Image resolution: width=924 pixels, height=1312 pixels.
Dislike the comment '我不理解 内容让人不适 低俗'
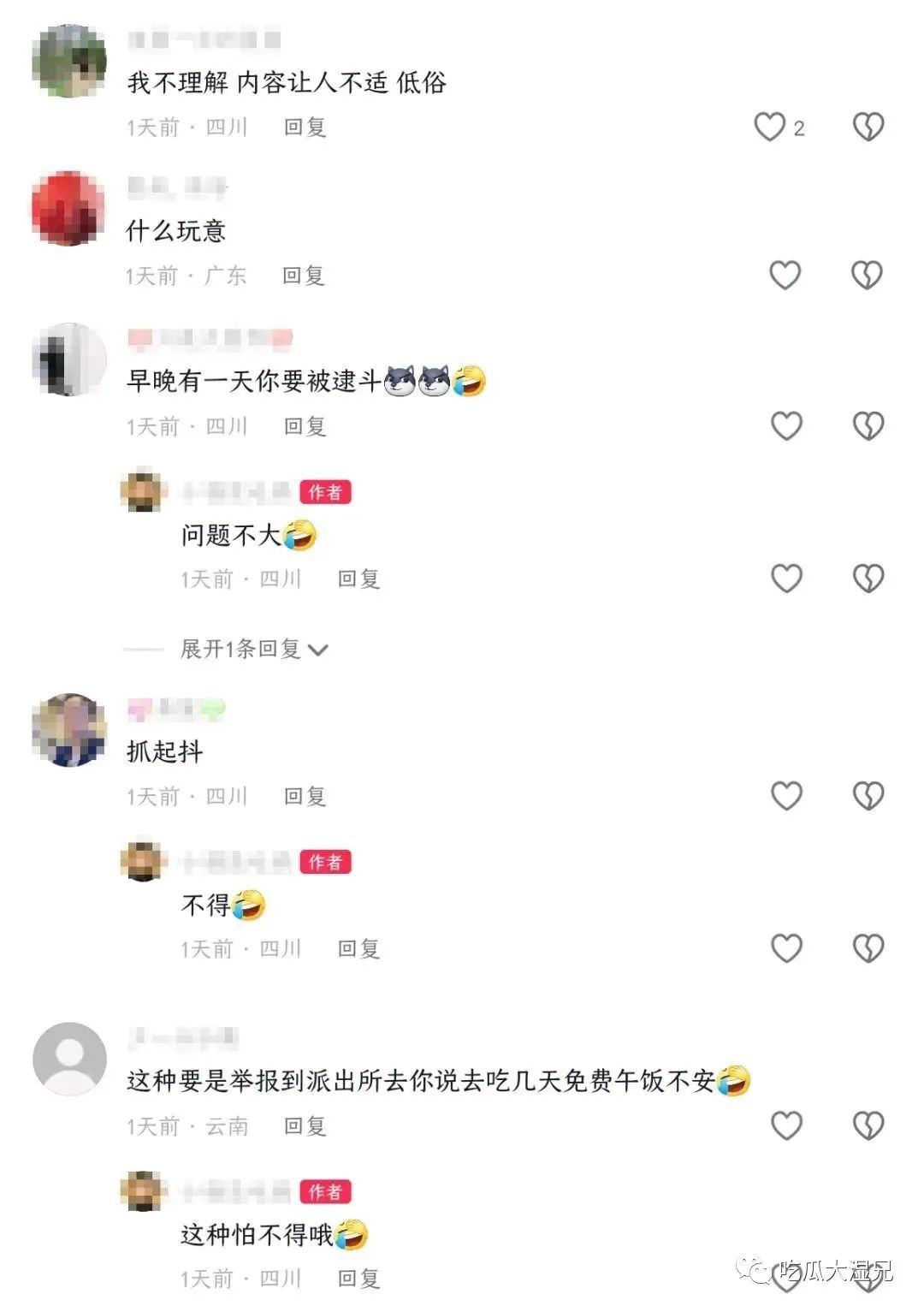868,127
